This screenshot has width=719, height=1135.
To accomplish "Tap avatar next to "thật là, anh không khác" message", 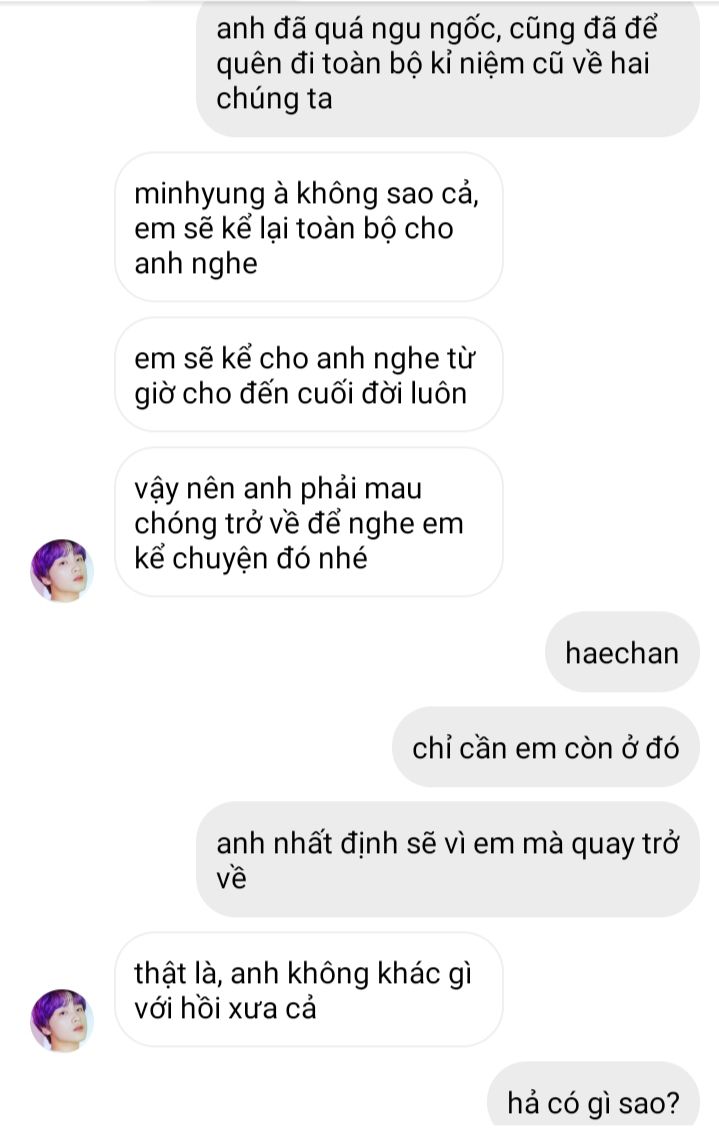I will [62, 1020].
